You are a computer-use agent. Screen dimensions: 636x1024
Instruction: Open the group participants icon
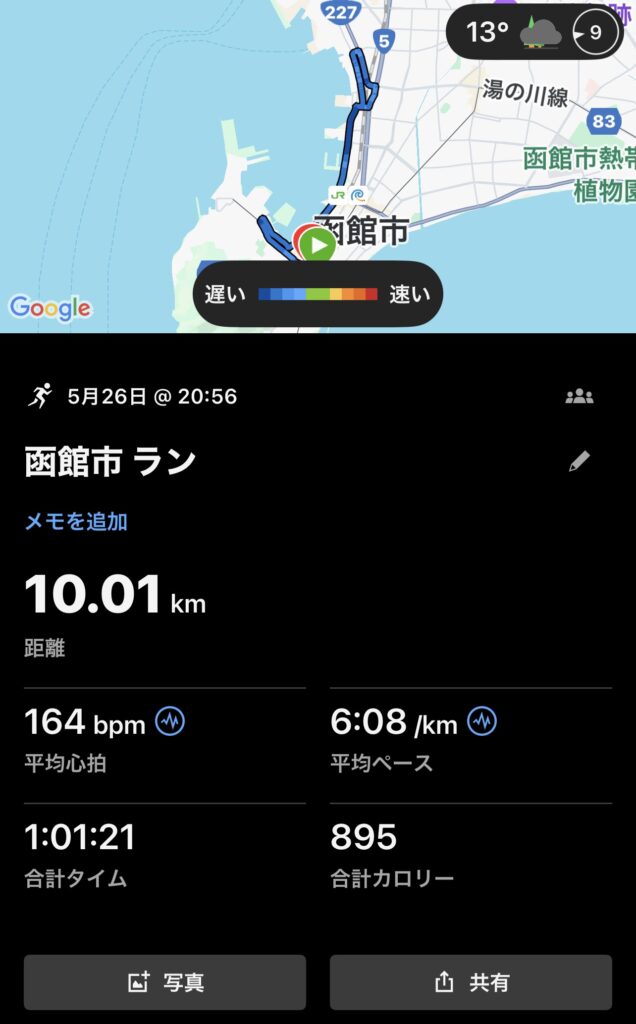click(x=579, y=396)
